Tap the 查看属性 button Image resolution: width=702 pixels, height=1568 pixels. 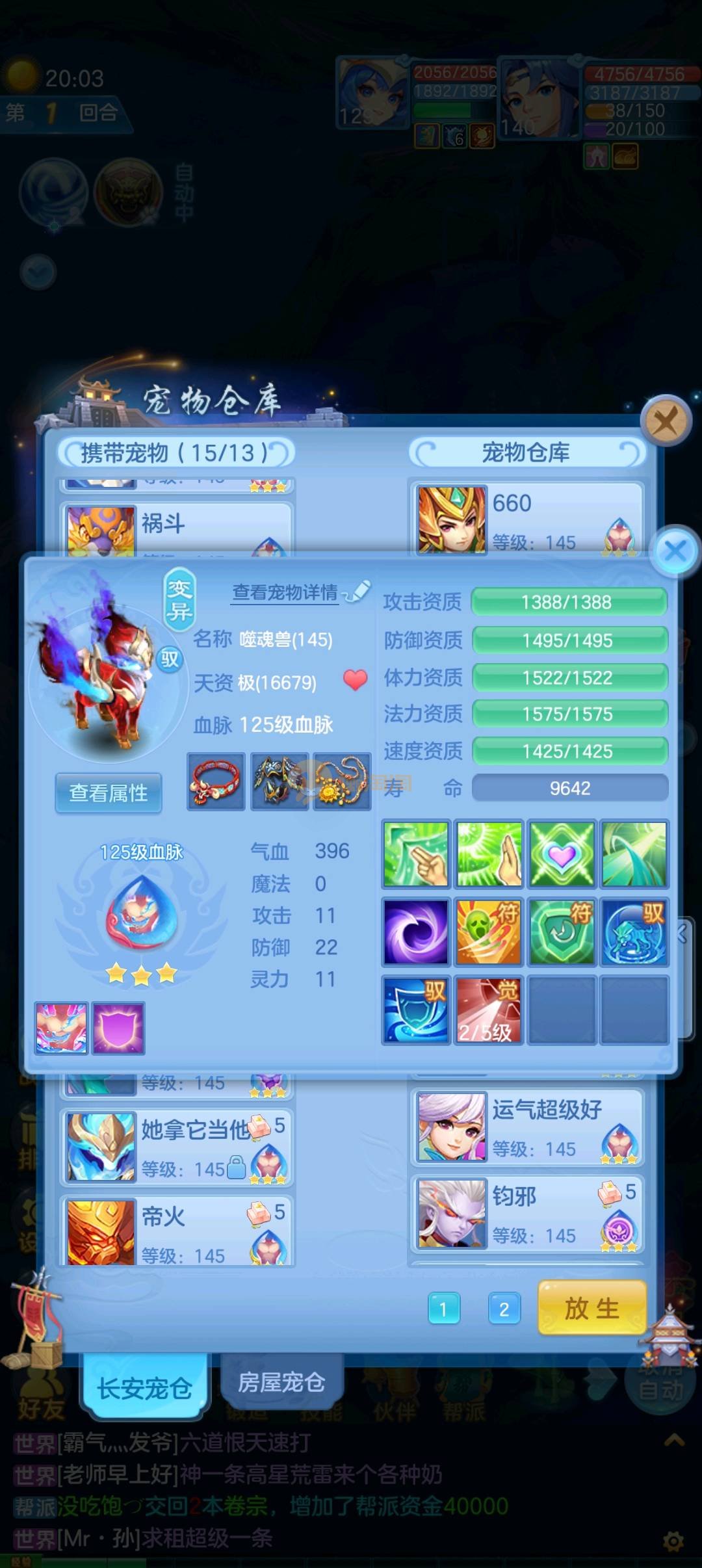(109, 792)
